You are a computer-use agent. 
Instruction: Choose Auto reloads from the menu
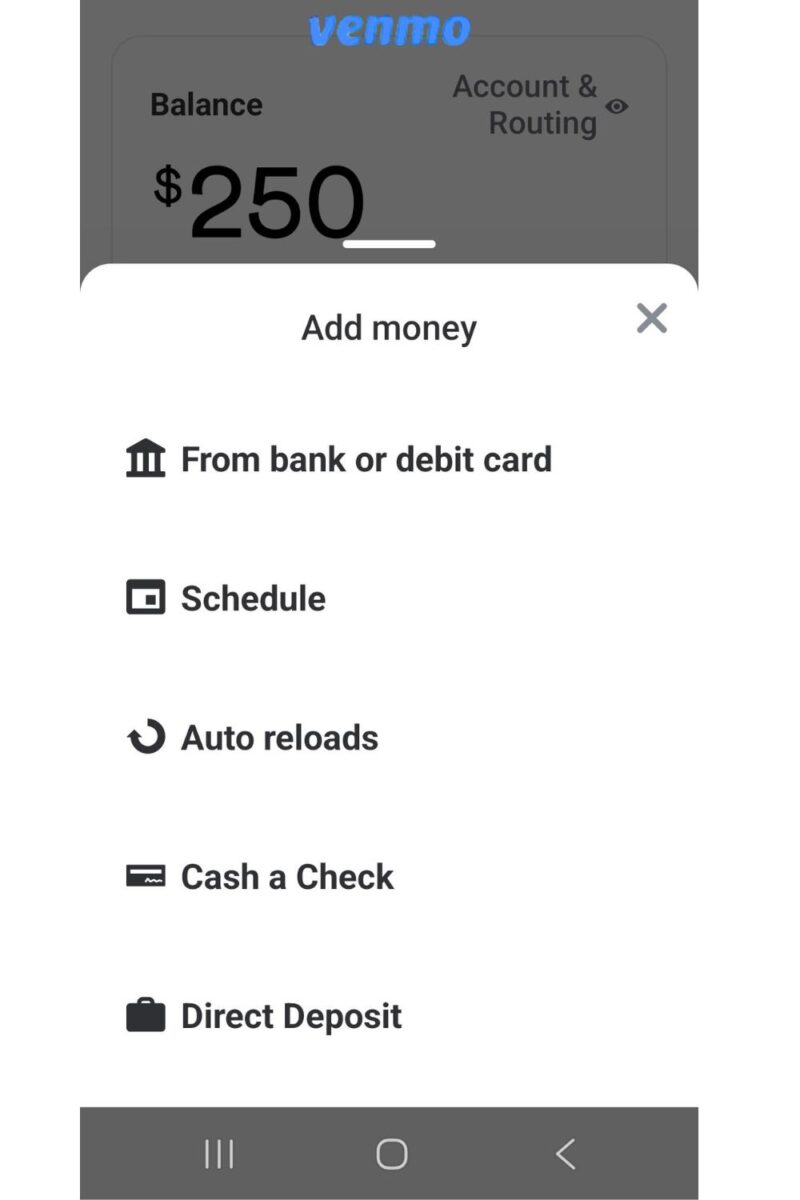click(278, 738)
